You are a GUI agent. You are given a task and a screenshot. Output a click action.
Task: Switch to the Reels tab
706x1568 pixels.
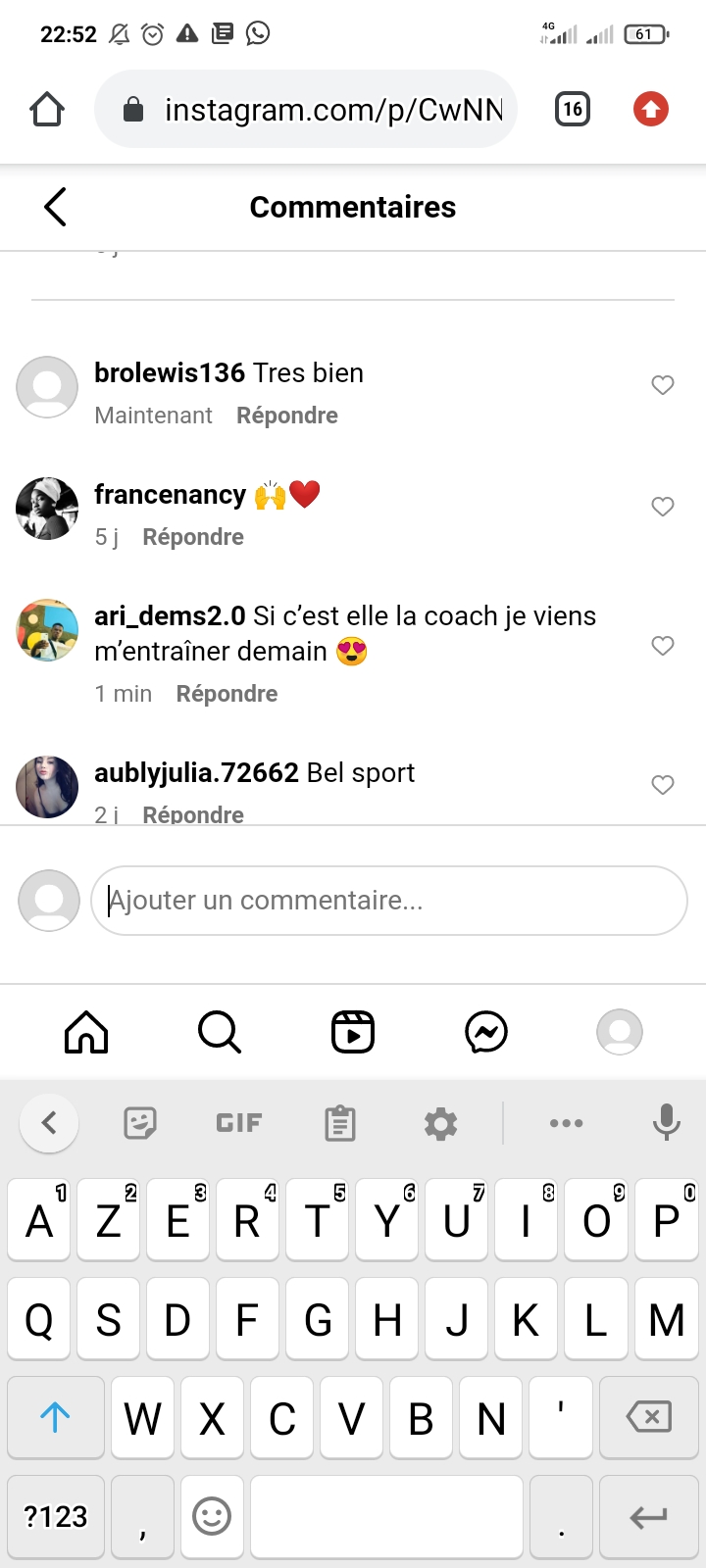coord(353,1032)
